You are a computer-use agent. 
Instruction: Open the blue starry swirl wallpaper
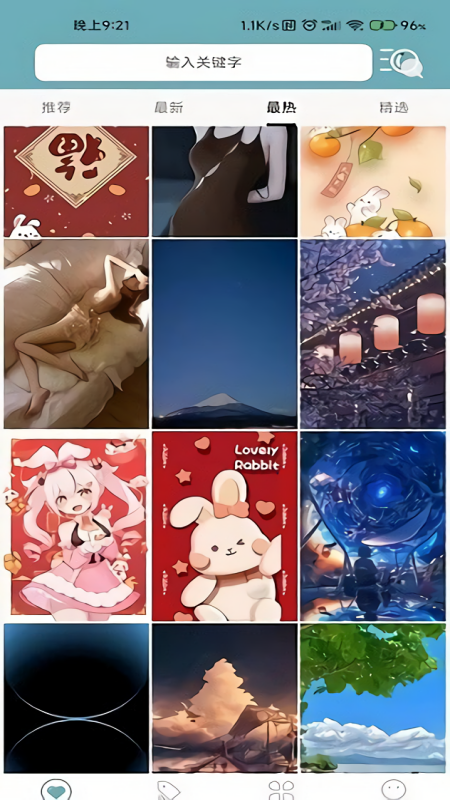click(x=372, y=526)
